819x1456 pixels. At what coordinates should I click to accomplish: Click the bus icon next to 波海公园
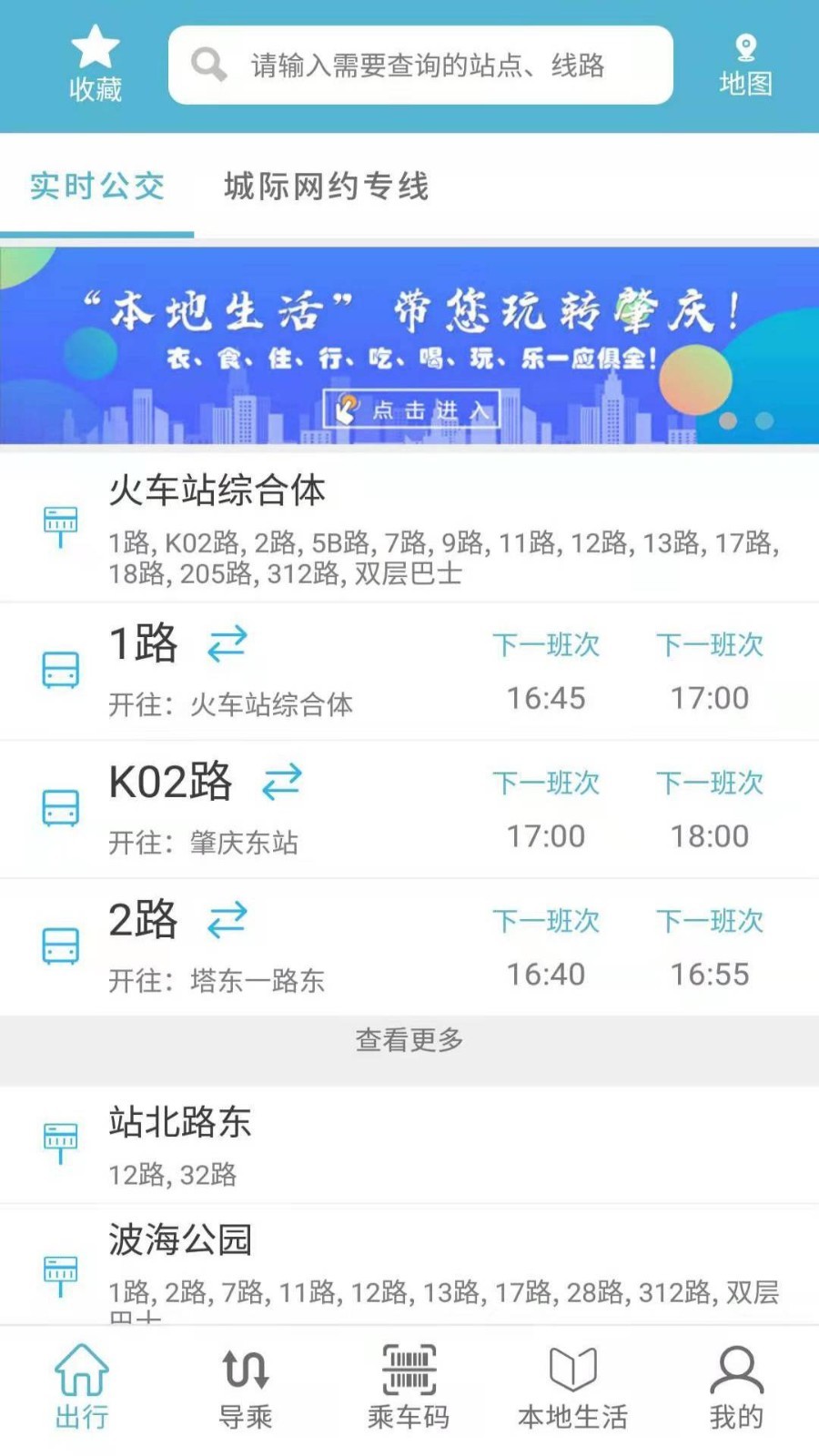59,1268
